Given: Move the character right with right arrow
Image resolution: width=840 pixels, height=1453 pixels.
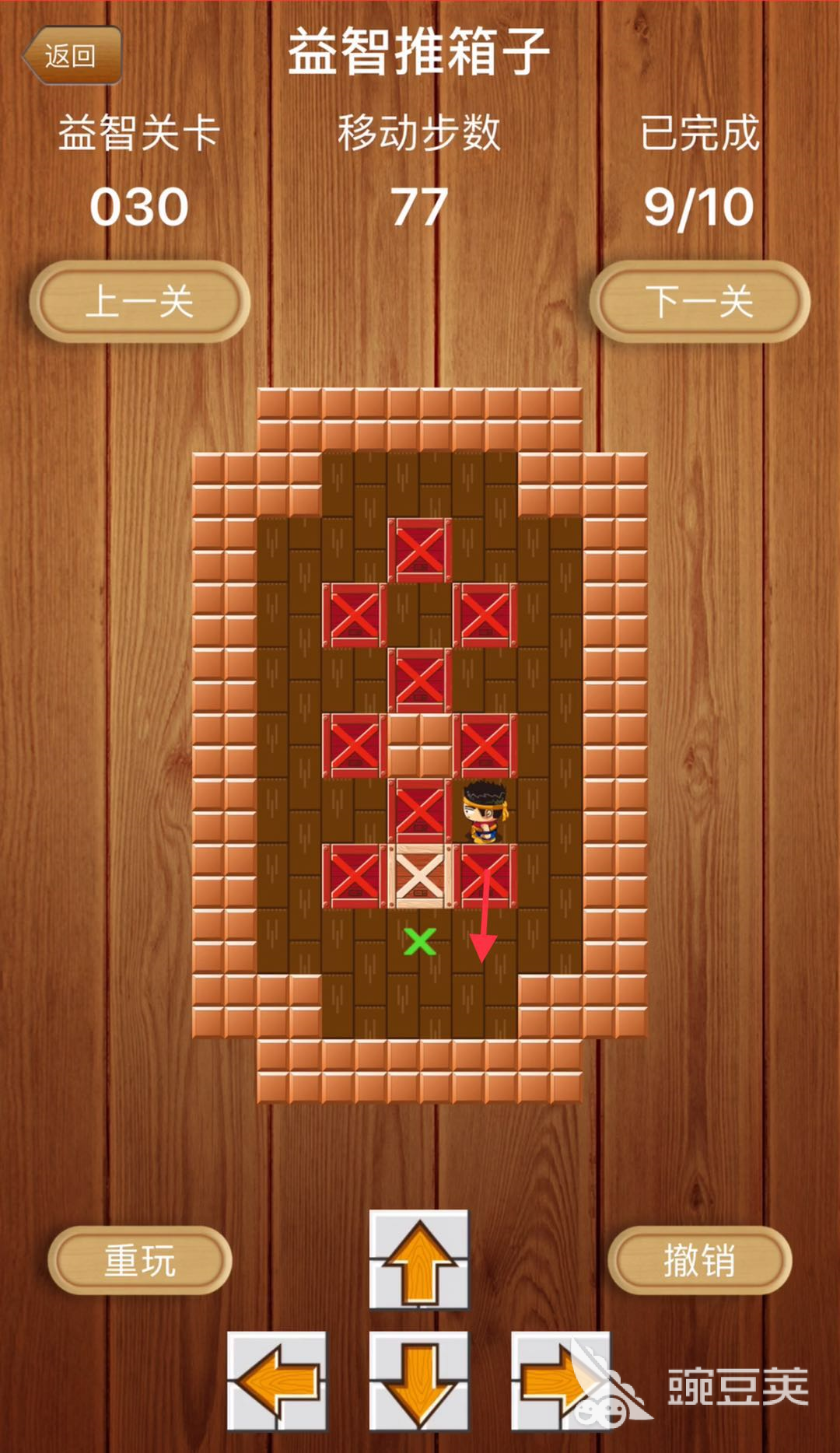Looking at the screenshot, I should pyautogui.click(x=560, y=1381).
